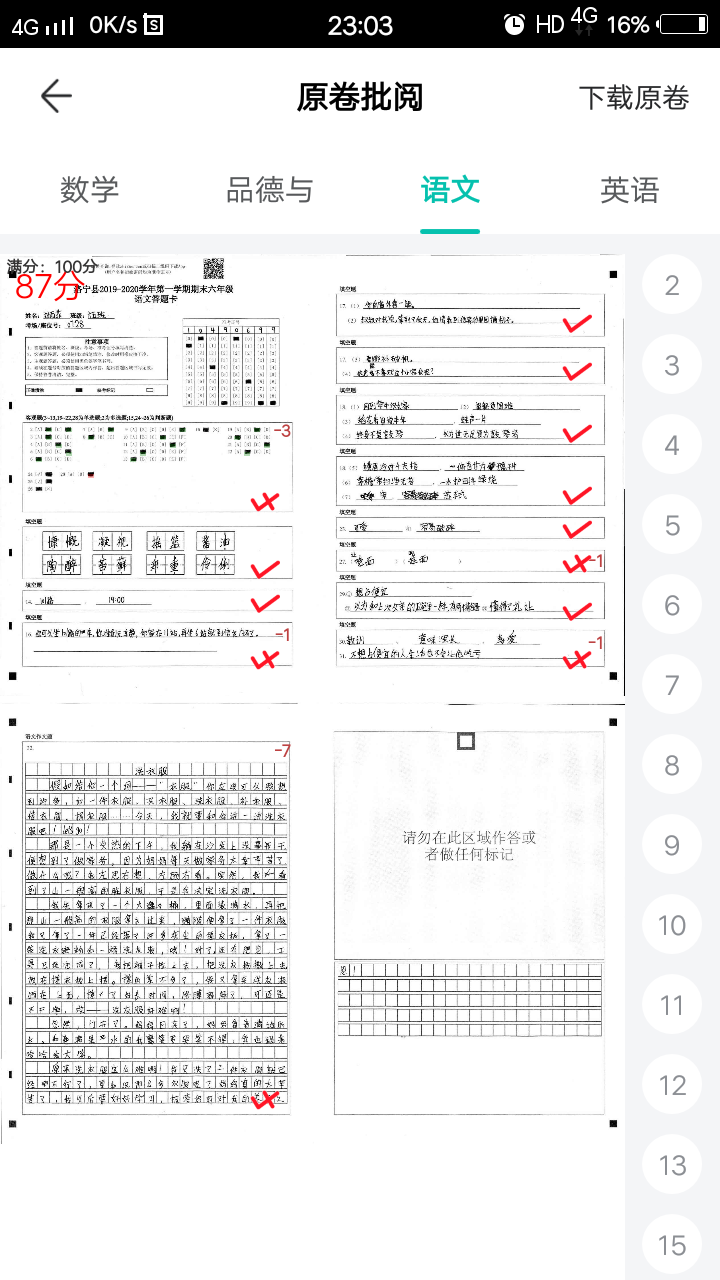
Task: Select question number 15
Action: pyautogui.click(x=672, y=1246)
